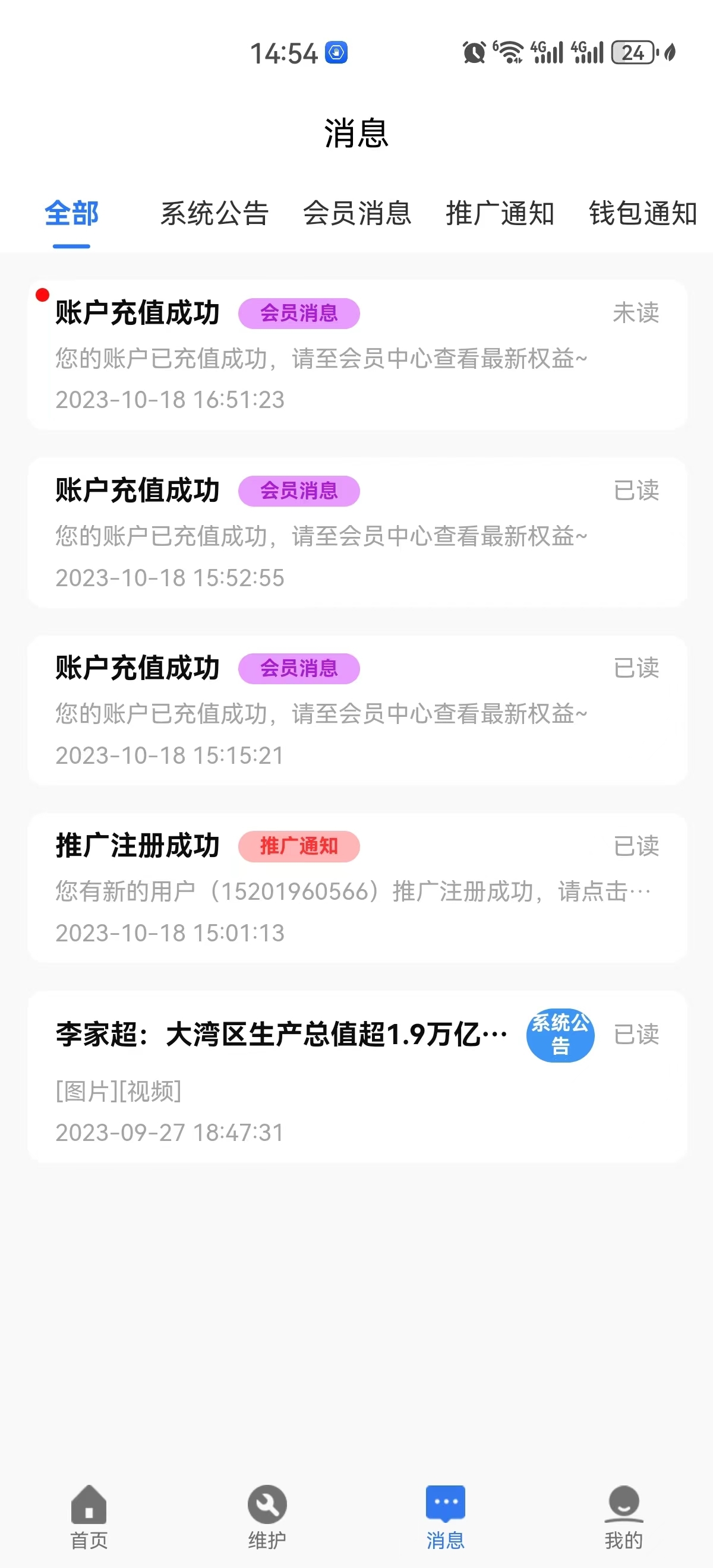Tap the 会员消息 purple badge on first message
Viewport: 713px width, 1568px height.
pos(298,312)
